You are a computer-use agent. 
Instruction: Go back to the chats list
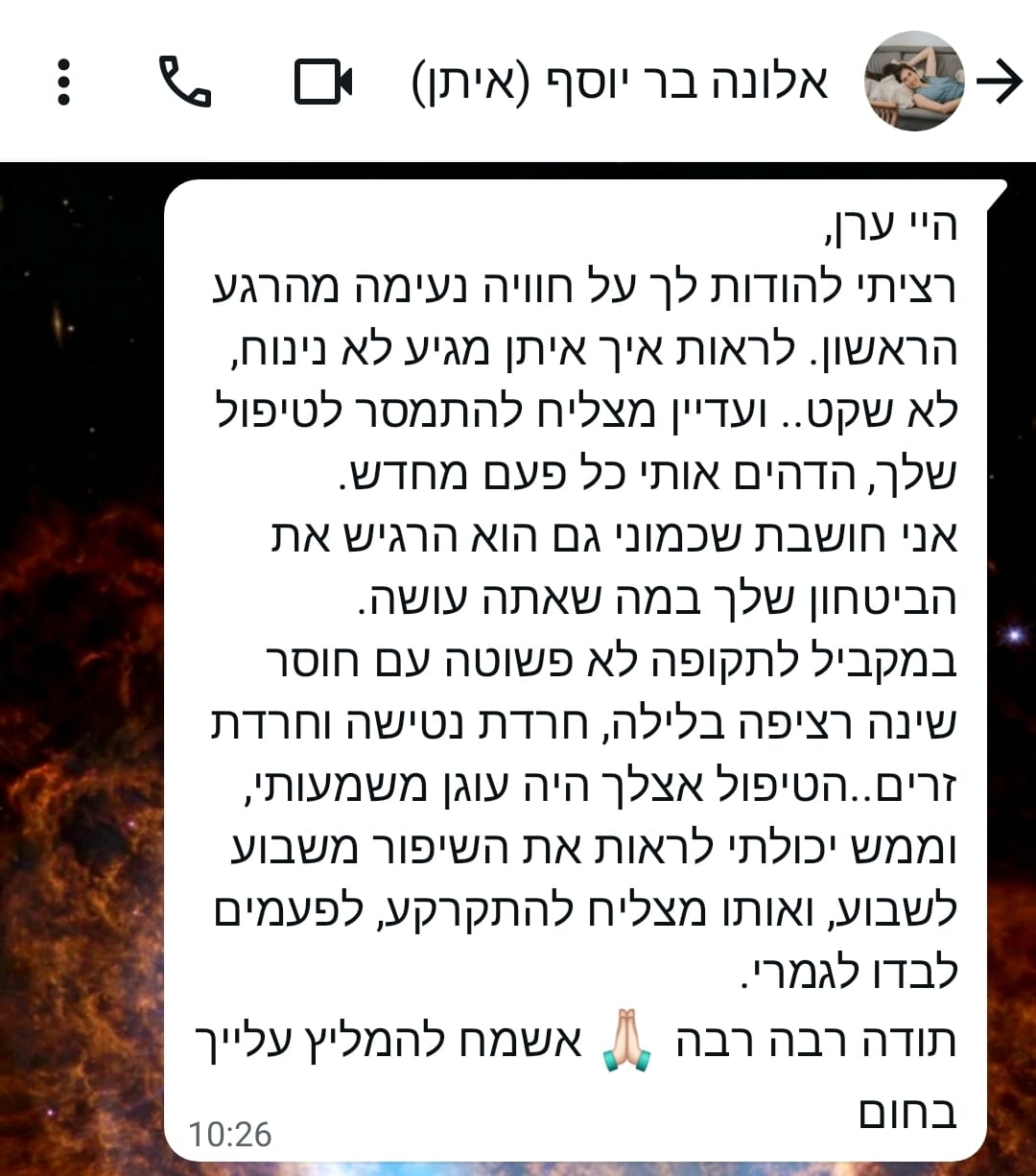click(1000, 82)
